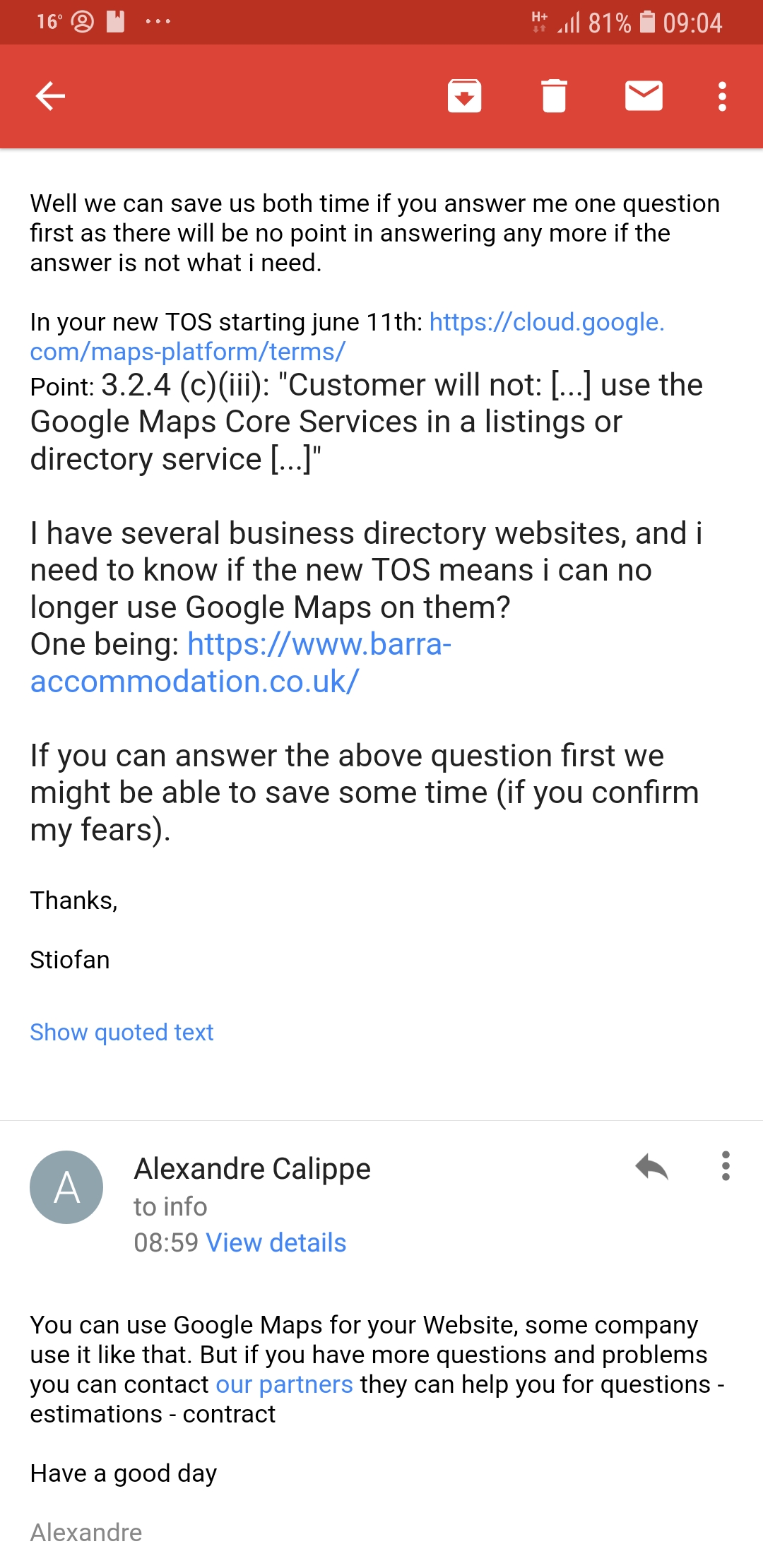The height and width of the screenshot is (1568, 763).
Task: Open the "our partners" link
Action: coord(284,1384)
